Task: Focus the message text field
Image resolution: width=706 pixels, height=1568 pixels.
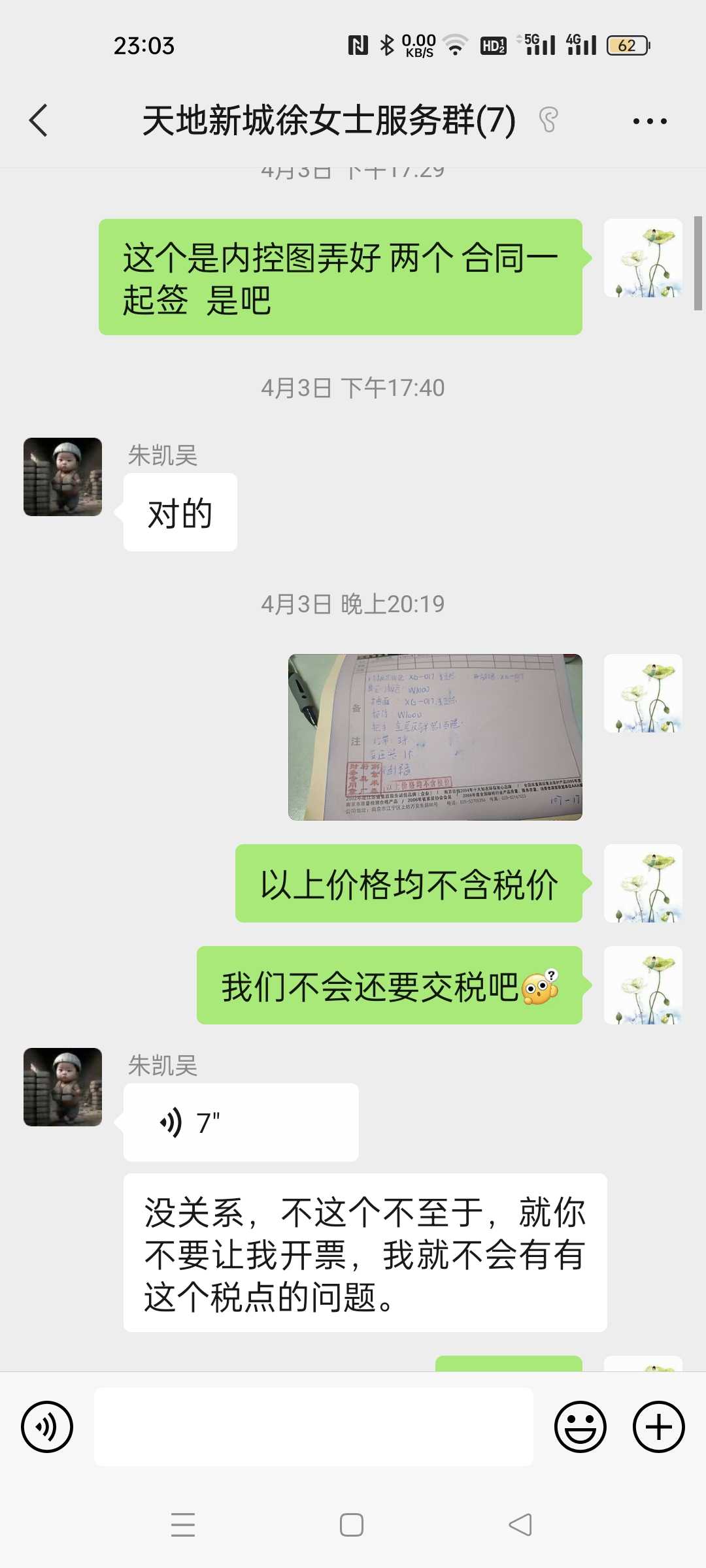Action: point(314,1427)
